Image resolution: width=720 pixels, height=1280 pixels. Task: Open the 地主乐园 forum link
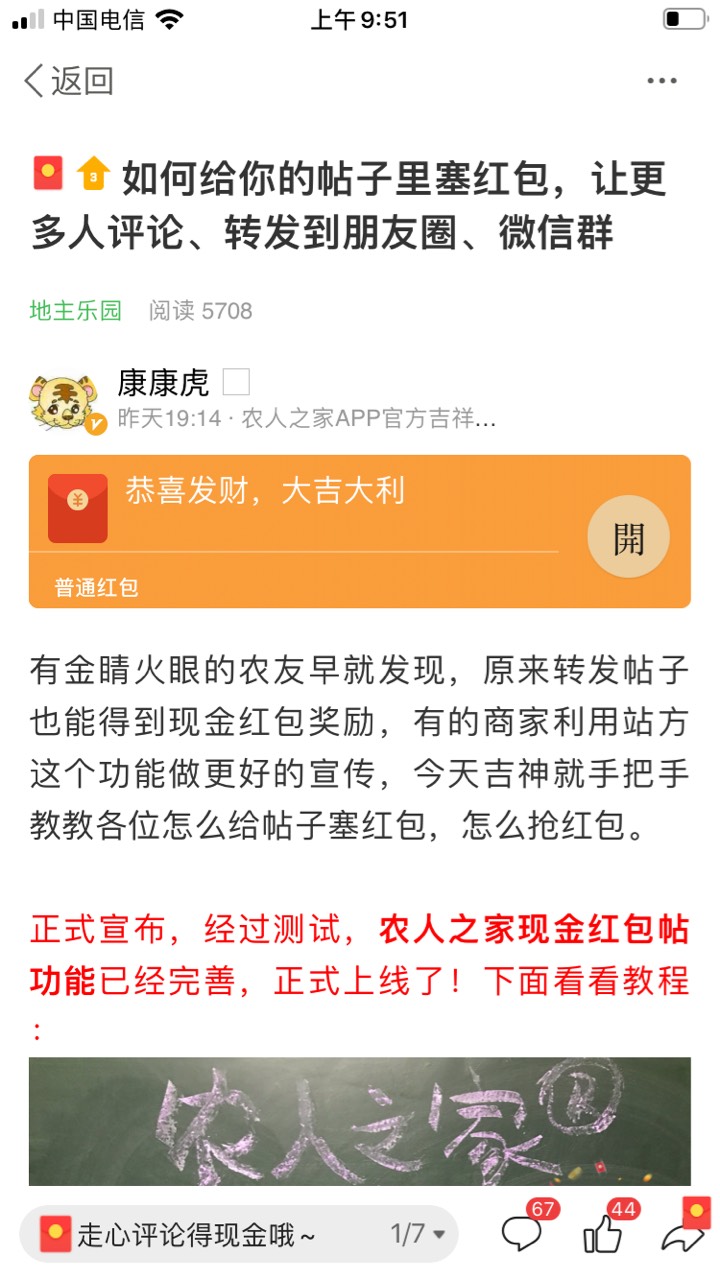(x=75, y=311)
